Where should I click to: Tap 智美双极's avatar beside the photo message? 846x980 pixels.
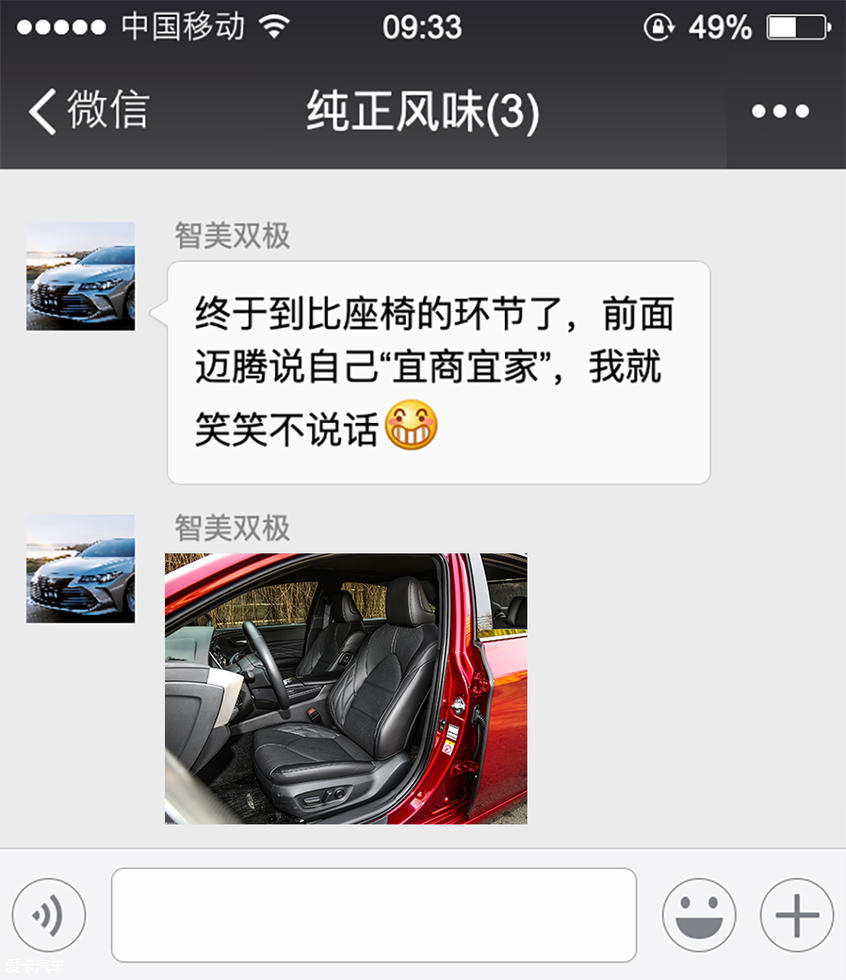coord(80,569)
